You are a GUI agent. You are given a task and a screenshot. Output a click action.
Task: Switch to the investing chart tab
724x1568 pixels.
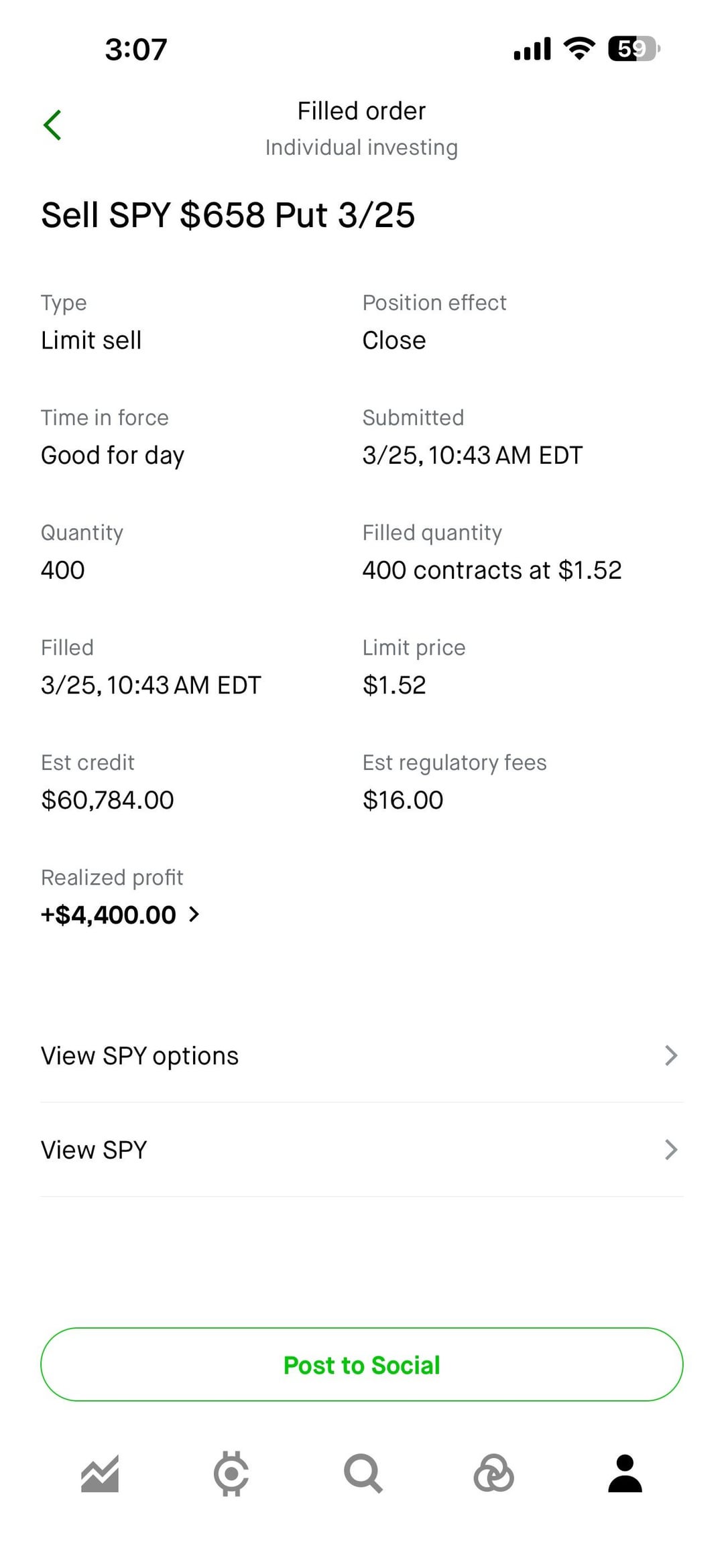click(x=100, y=1474)
